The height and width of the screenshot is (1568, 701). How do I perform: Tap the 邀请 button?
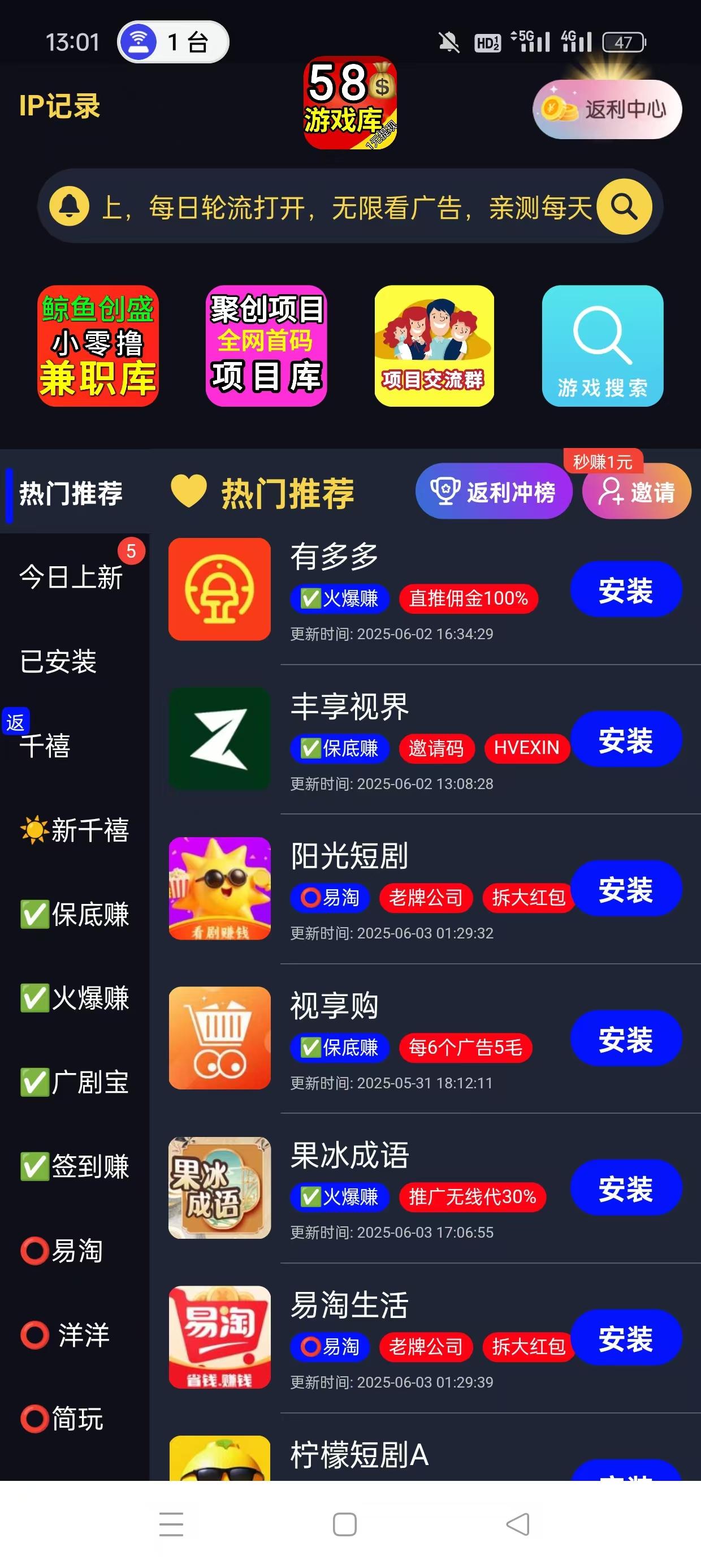tap(637, 491)
